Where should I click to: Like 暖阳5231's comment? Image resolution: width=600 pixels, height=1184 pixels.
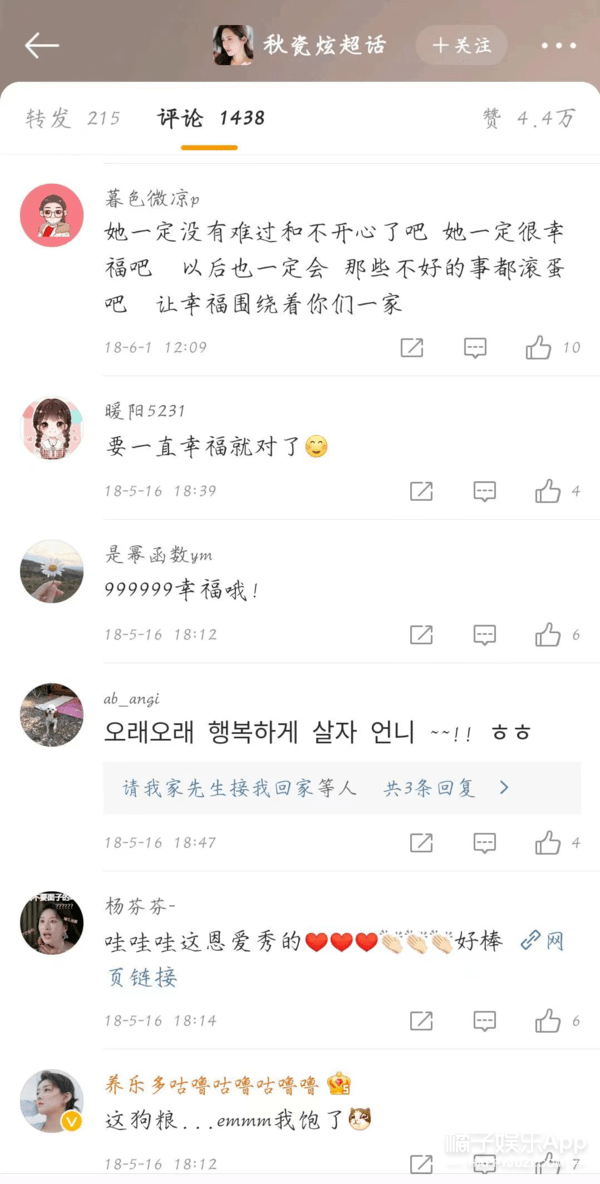pos(548,491)
